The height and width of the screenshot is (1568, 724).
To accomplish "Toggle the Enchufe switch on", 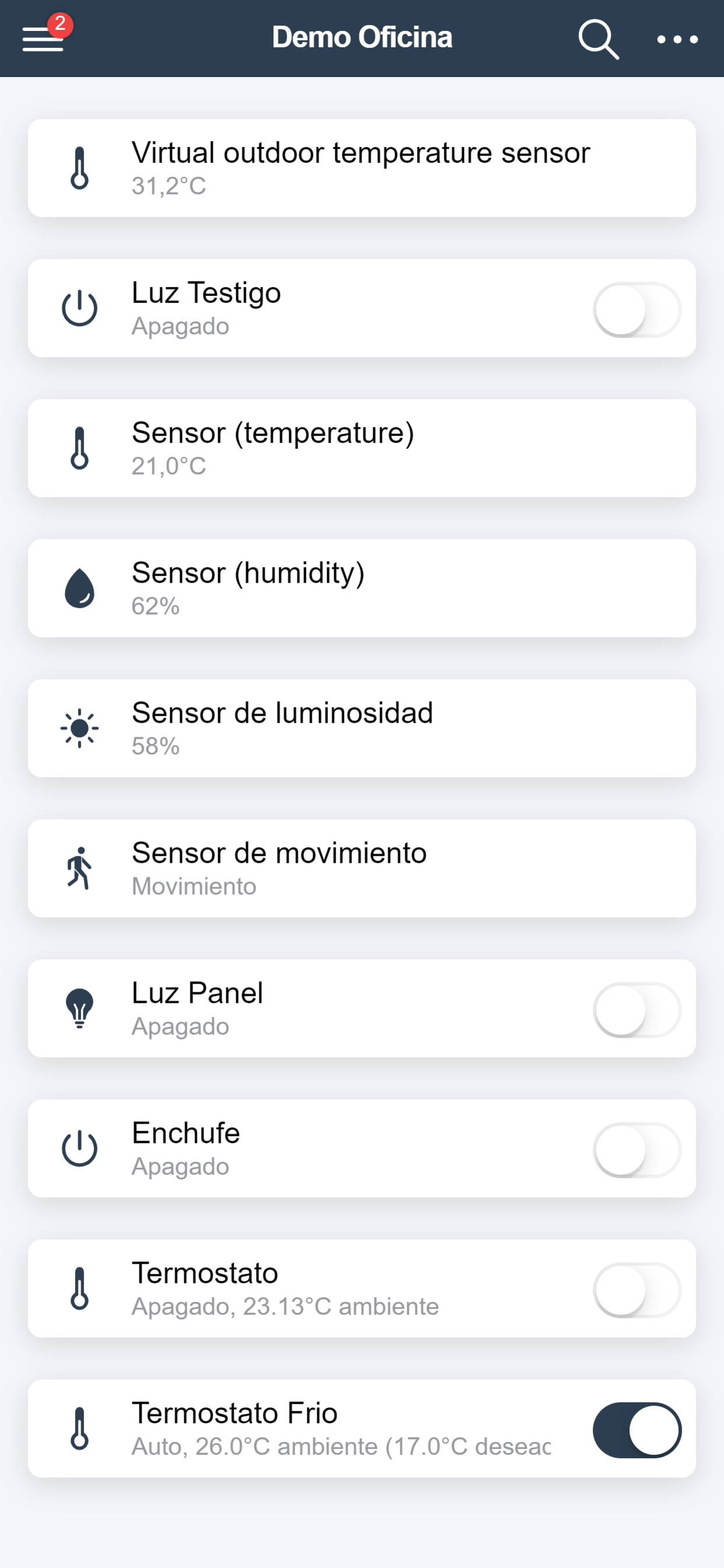I will point(637,1150).
